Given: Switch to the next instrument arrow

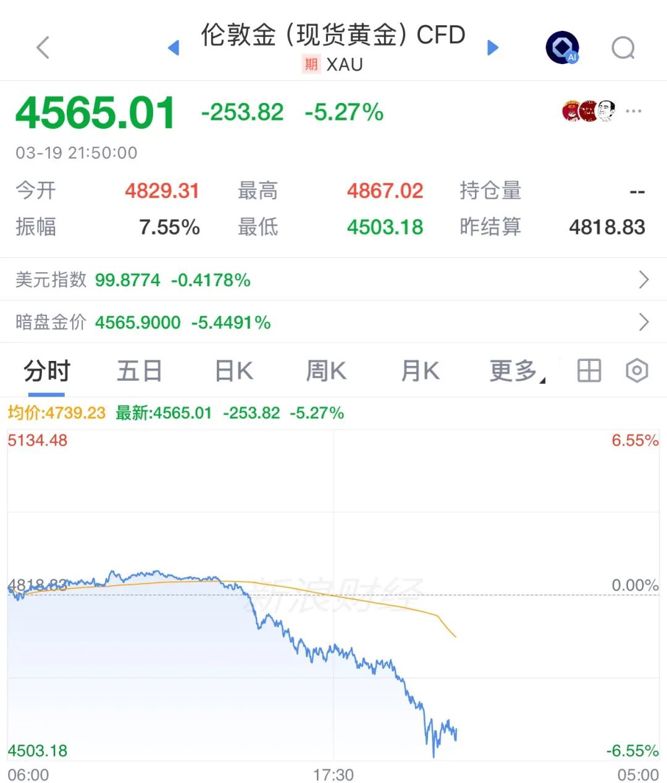Looking at the screenshot, I should click(492, 47).
